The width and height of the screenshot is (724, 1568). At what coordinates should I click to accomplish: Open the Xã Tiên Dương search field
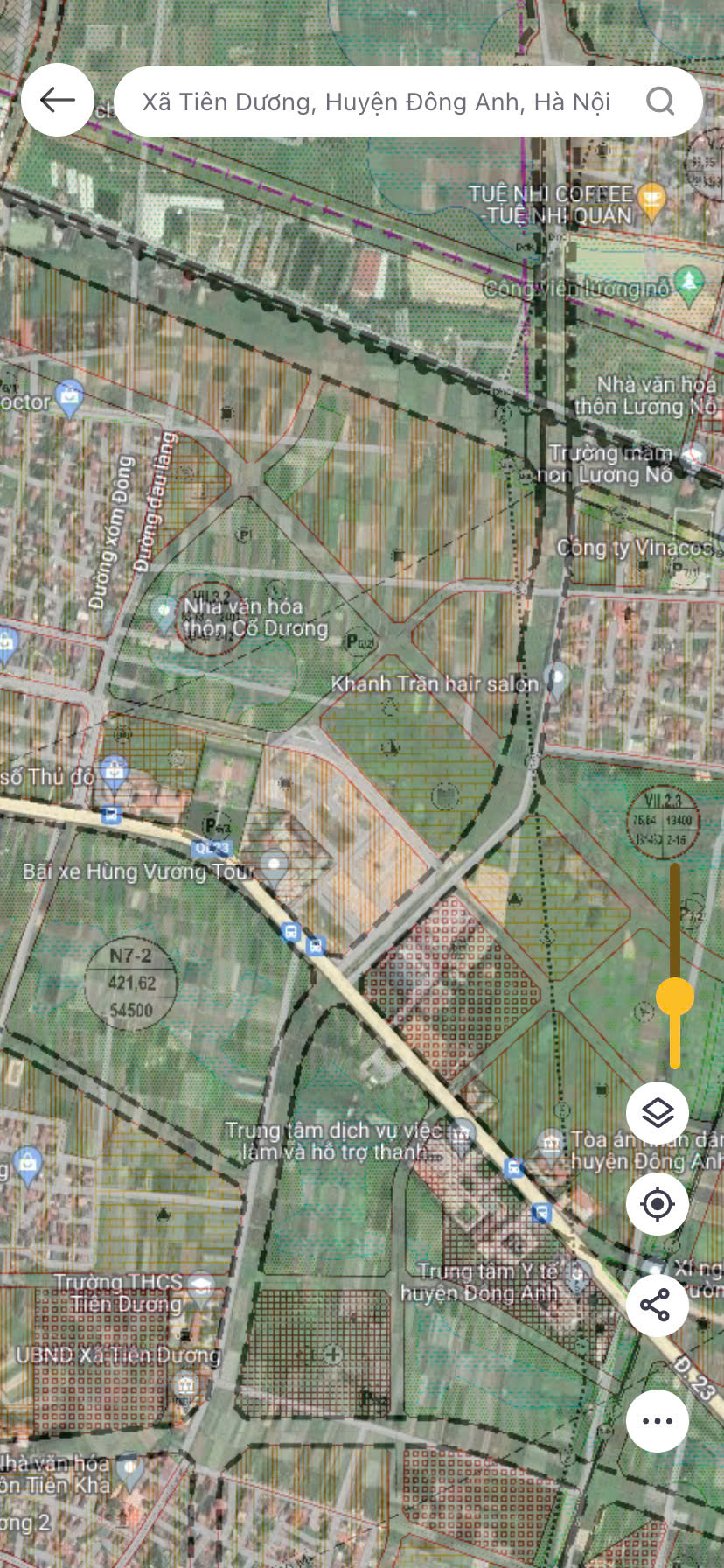tap(376, 102)
